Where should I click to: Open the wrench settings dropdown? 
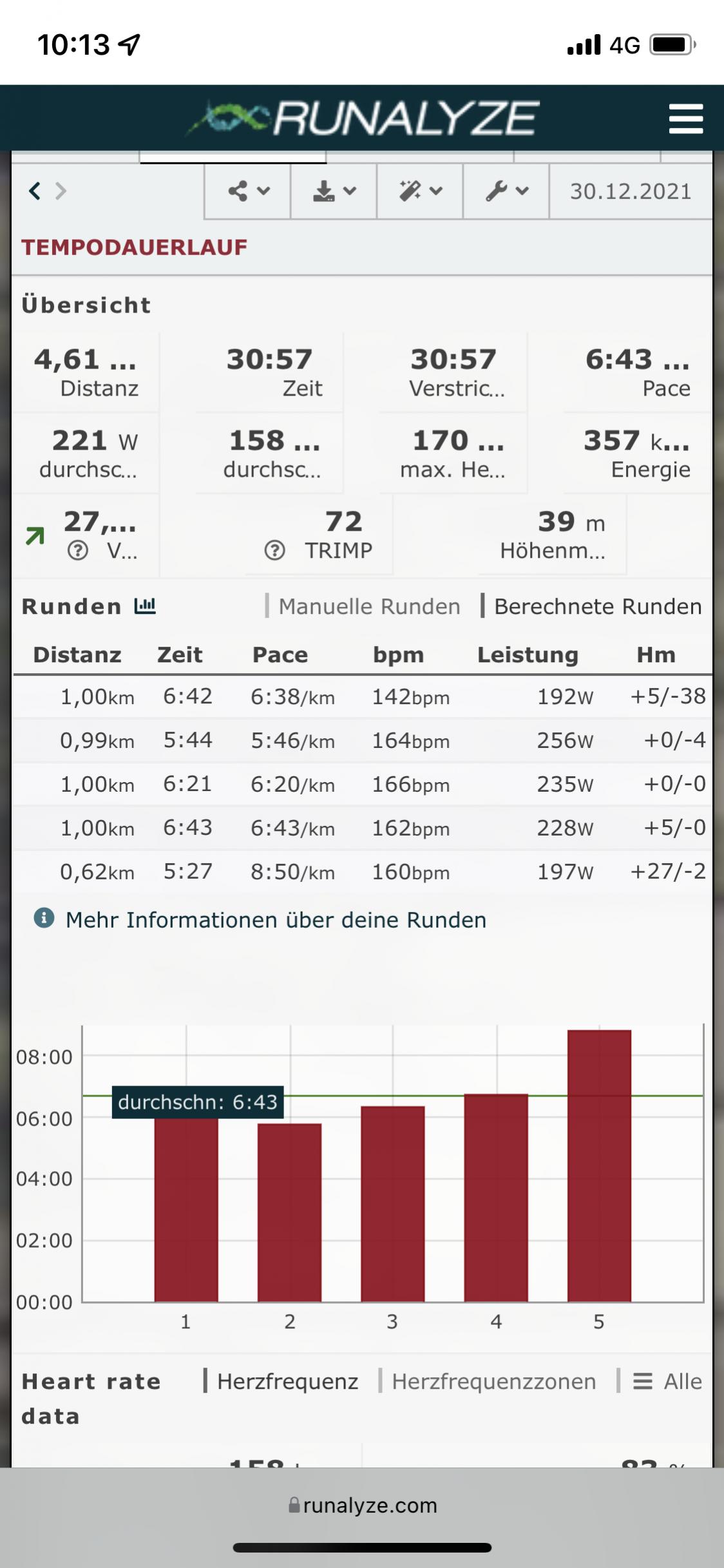tap(506, 191)
